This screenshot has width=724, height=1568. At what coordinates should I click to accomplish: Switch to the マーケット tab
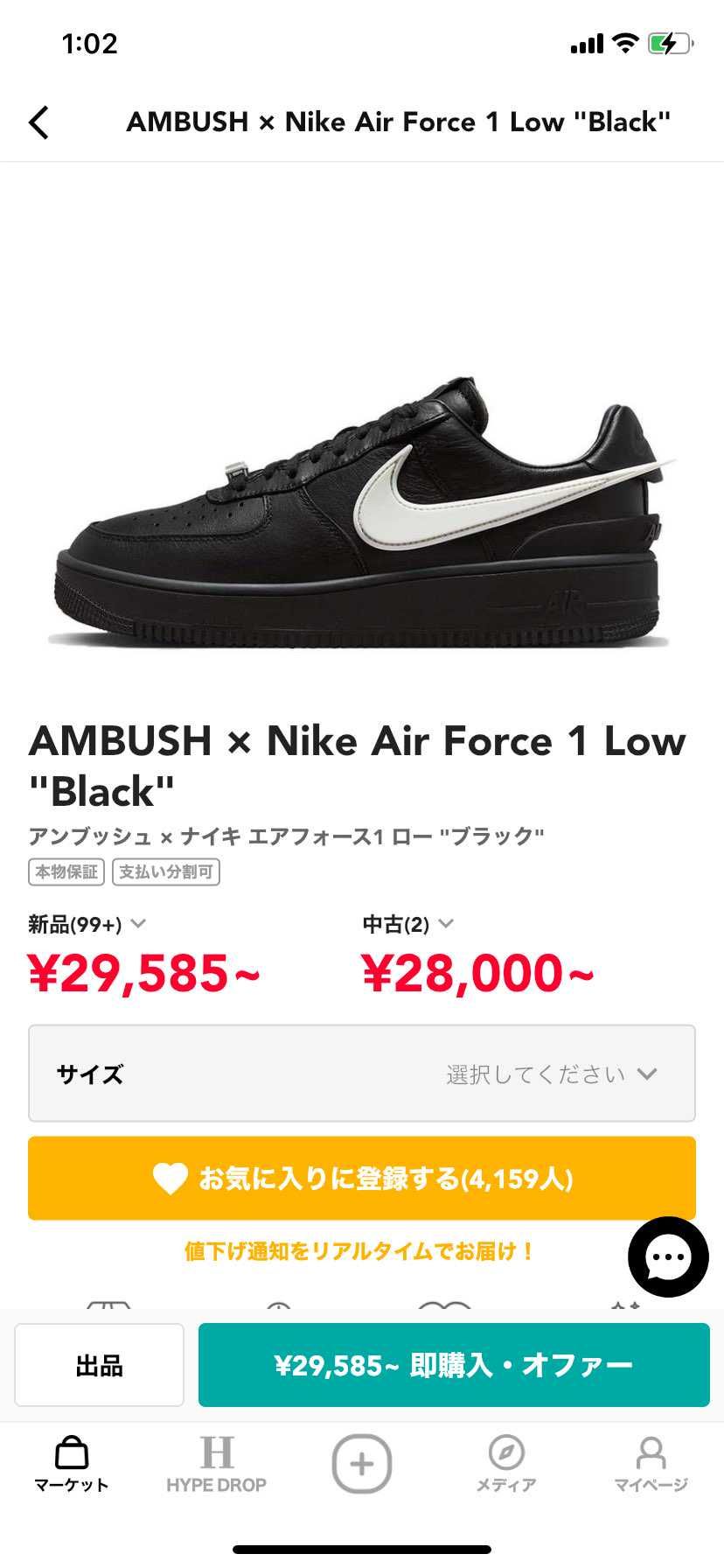click(x=72, y=1464)
